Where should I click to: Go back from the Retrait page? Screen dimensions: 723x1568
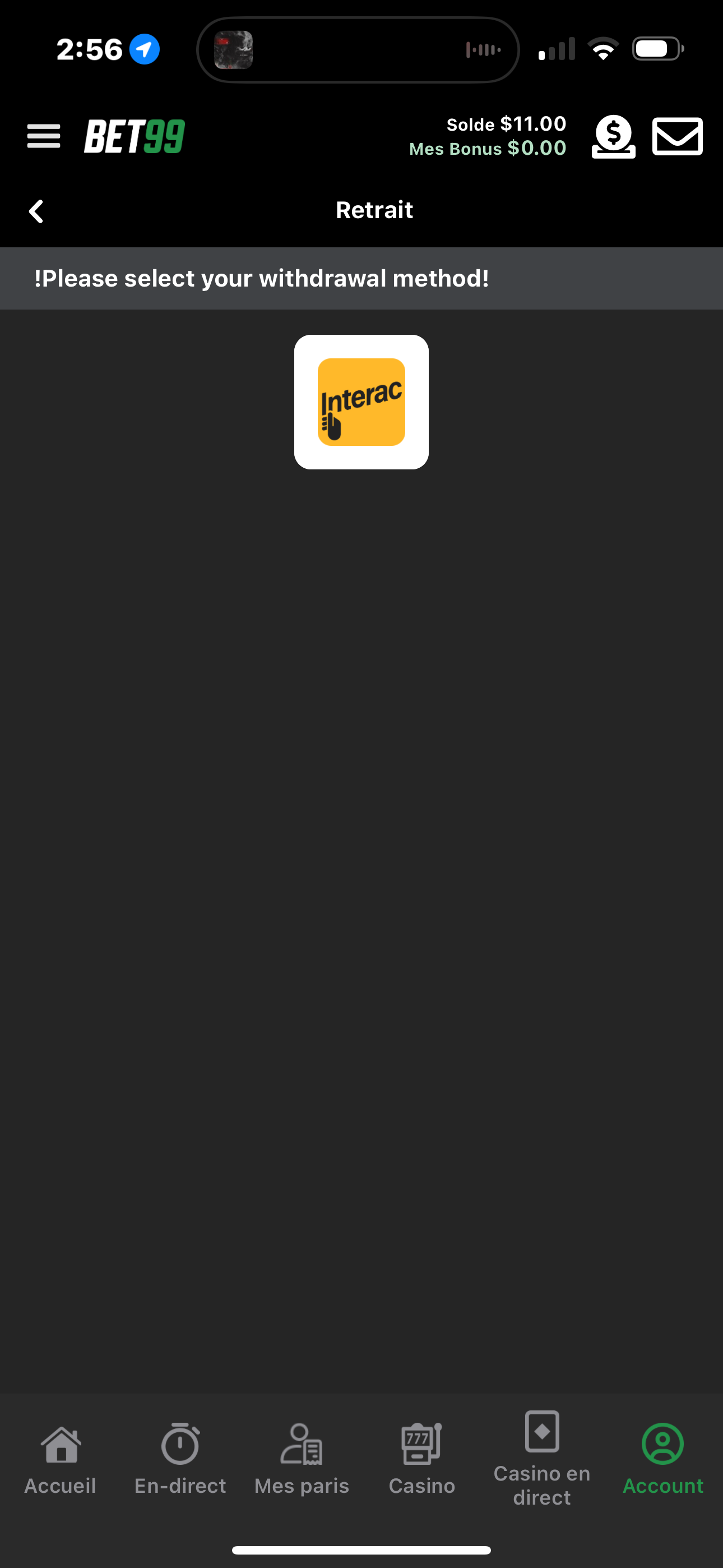click(x=36, y=211)
